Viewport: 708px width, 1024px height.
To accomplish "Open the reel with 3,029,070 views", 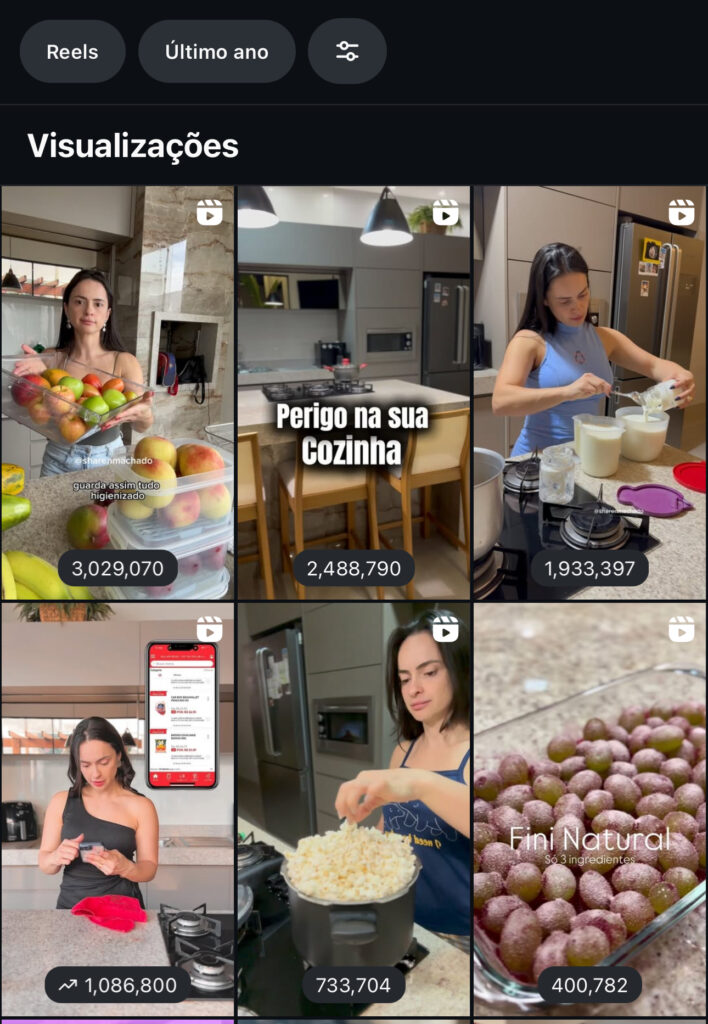I will 118,393.
